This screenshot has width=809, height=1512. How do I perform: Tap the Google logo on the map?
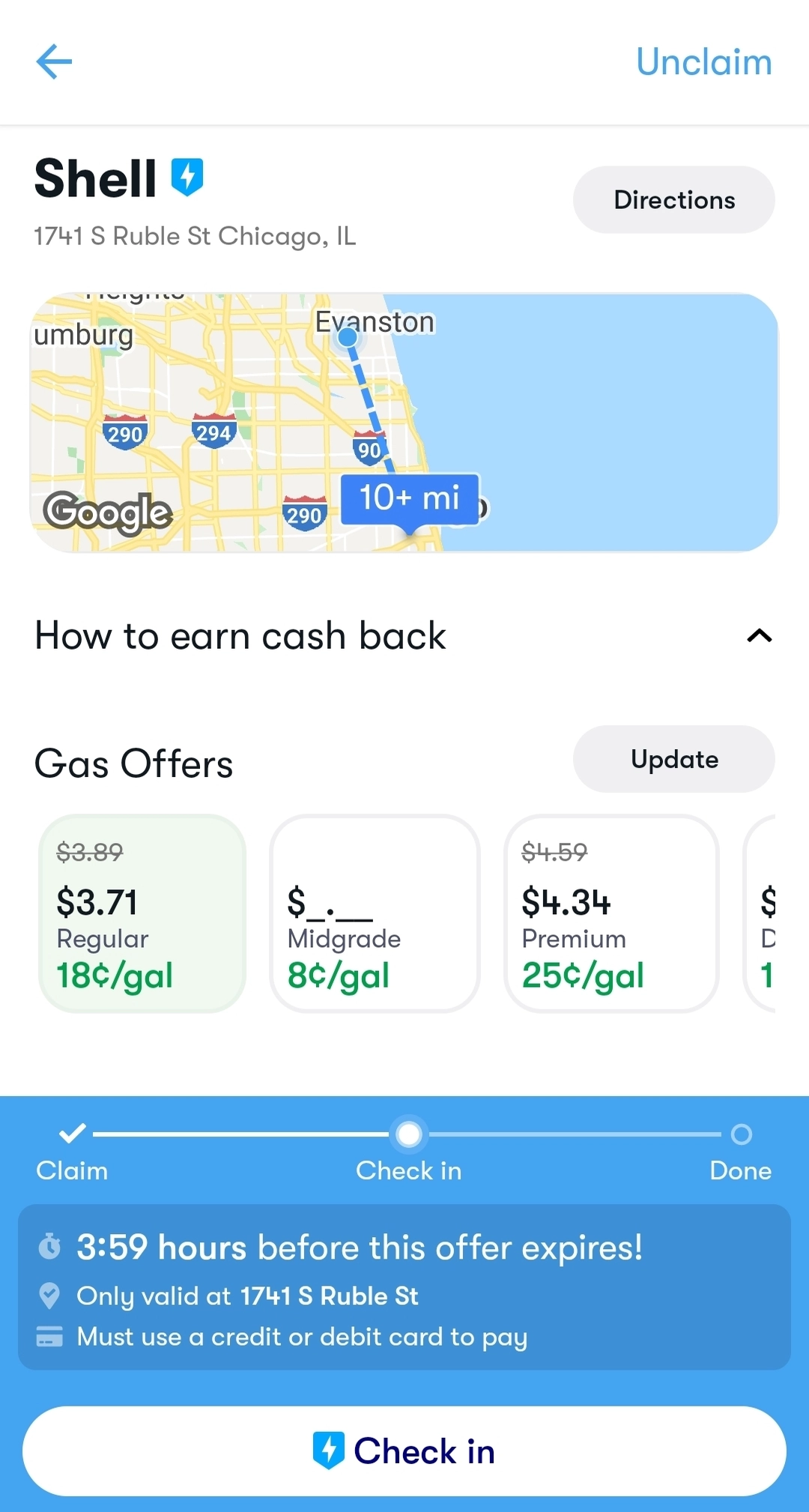(x=109, y=512)
